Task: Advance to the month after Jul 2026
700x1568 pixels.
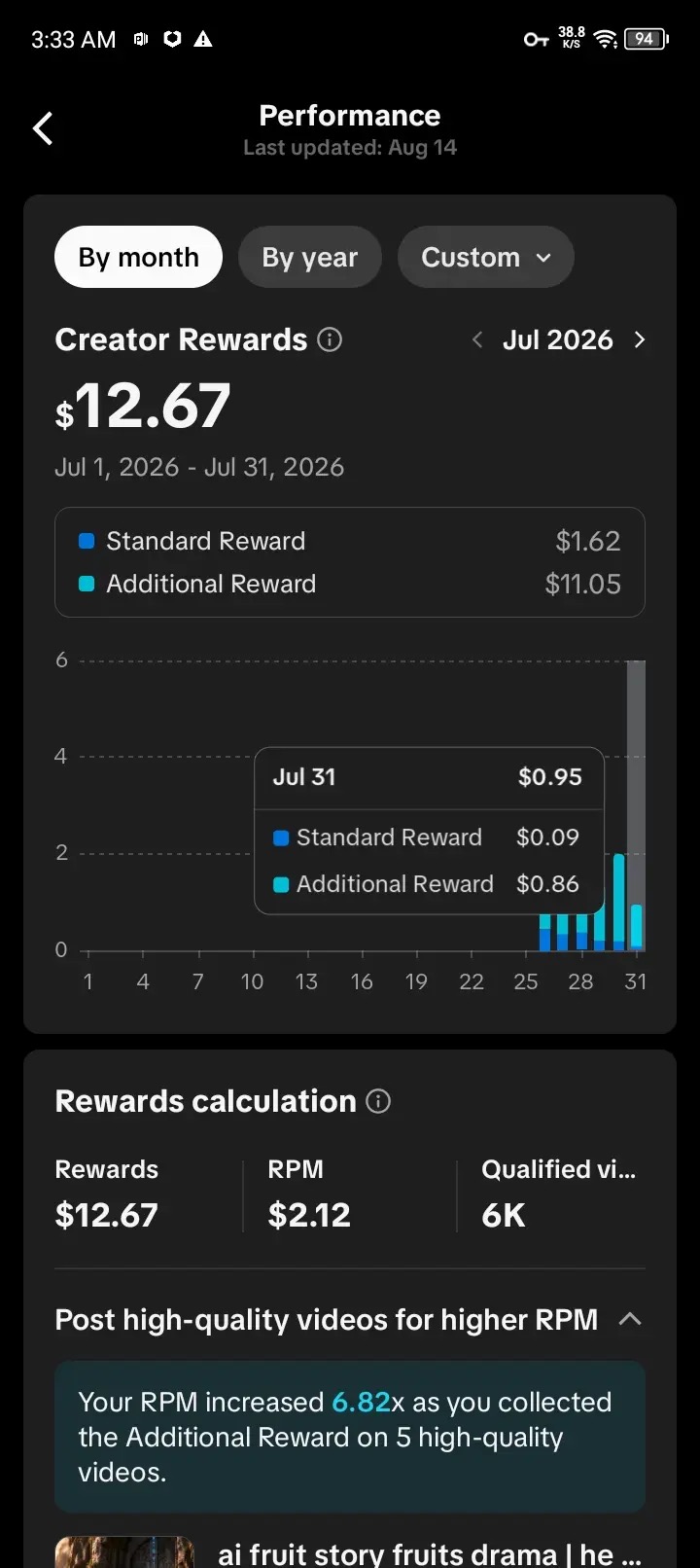Action: [x=640, y=339]
